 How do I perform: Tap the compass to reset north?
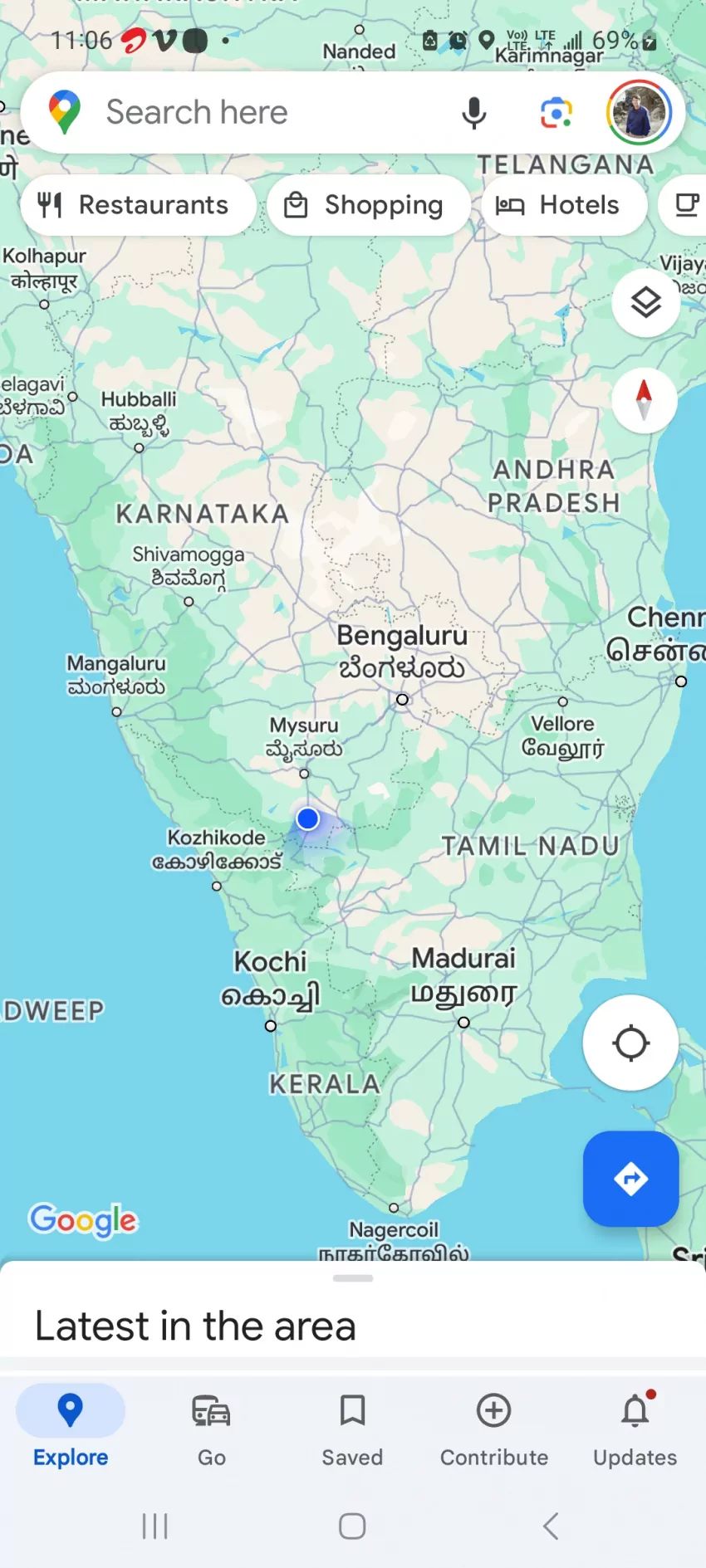(x=644, y=400)
